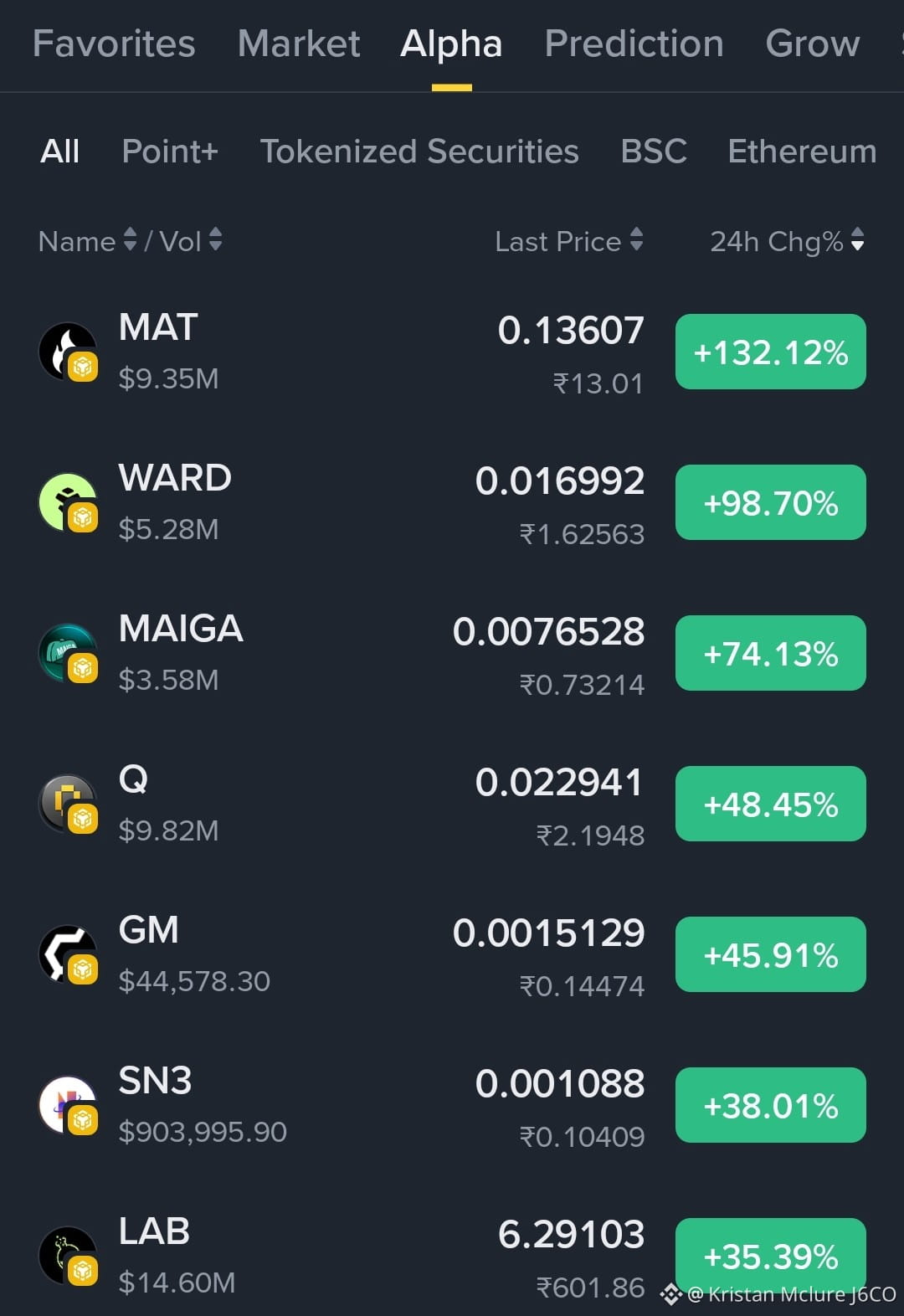Go to the Prediction tab
904x1316 pixels.
pos(634,44)
